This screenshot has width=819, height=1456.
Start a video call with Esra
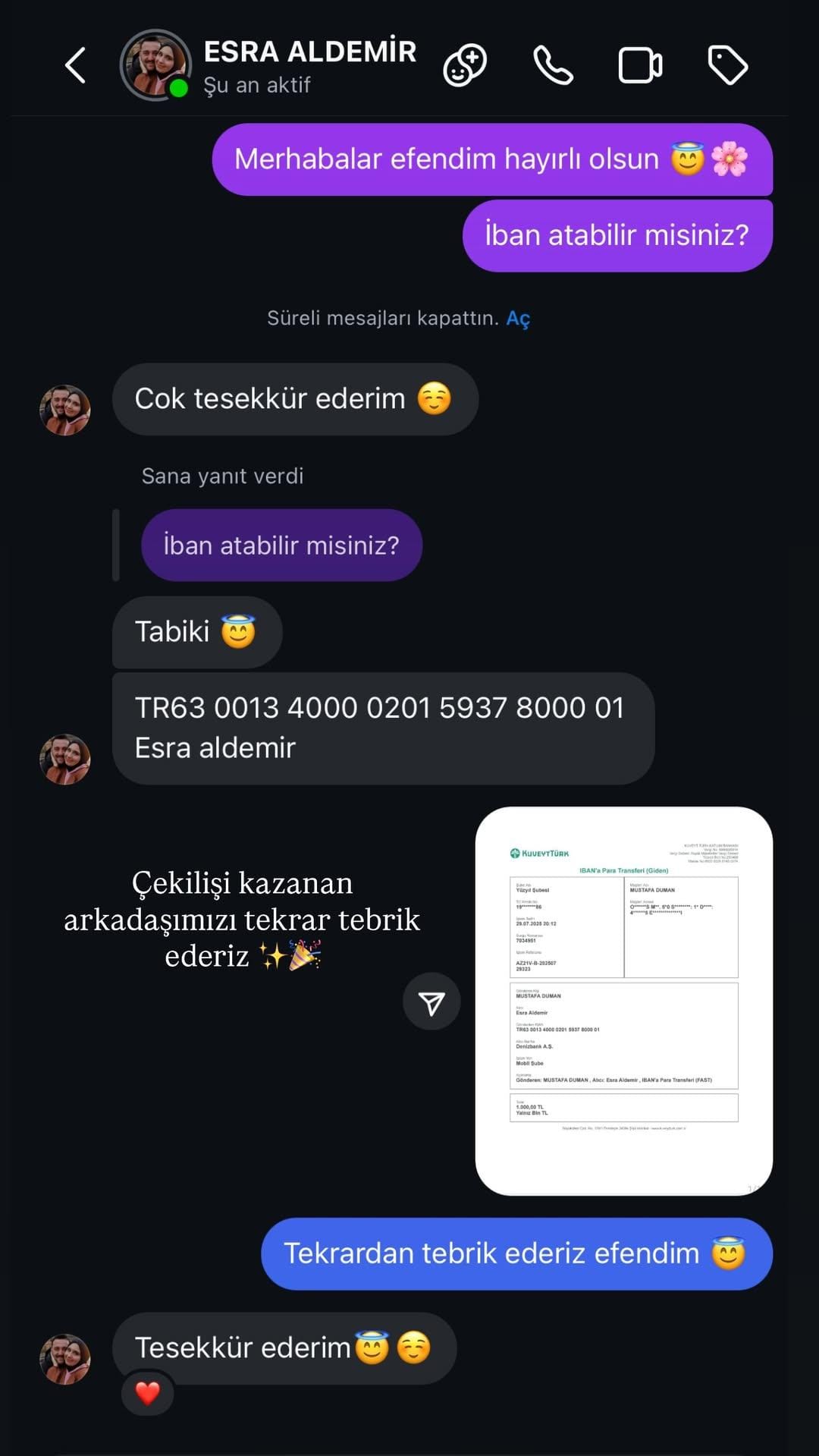640,65
